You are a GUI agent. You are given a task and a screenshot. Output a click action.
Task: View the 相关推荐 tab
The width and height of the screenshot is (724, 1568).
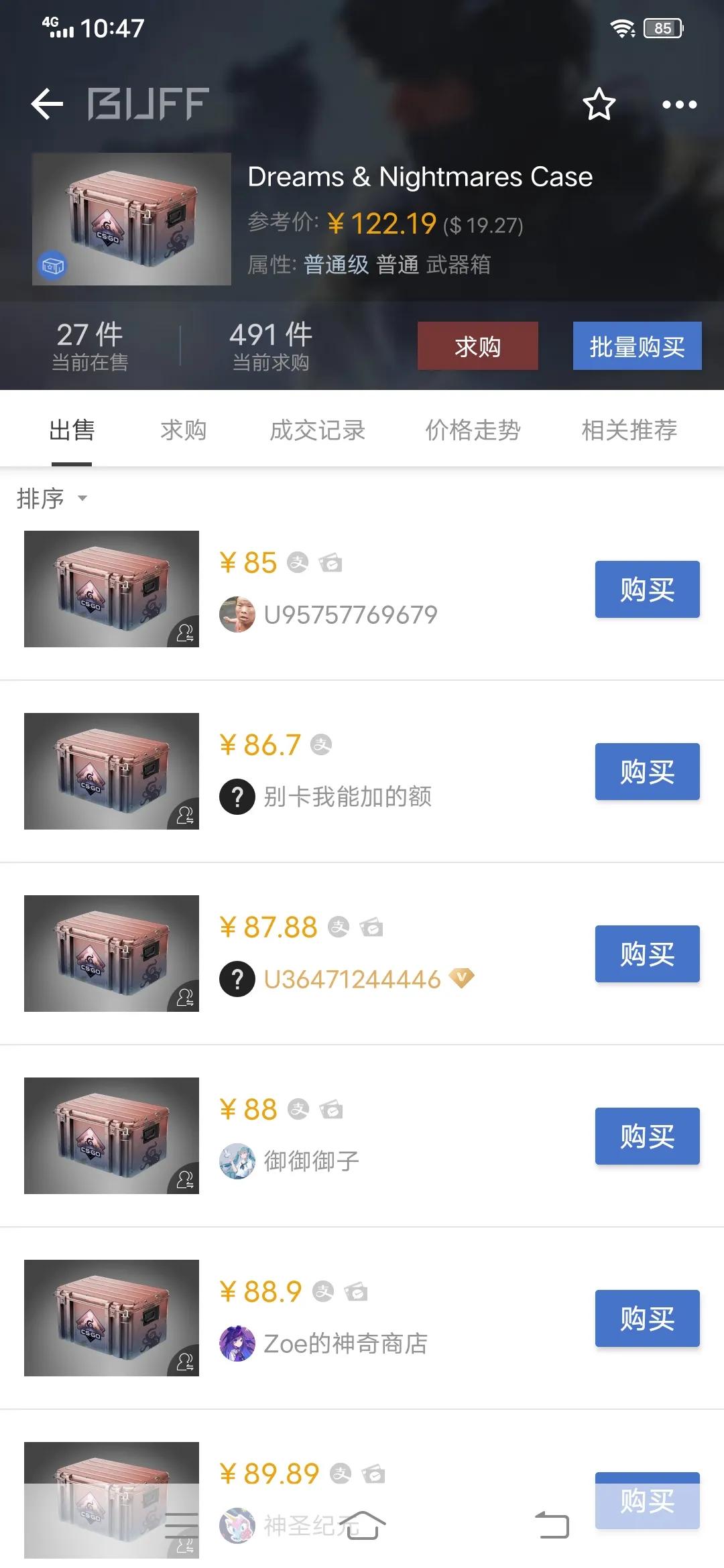point(629,430)
